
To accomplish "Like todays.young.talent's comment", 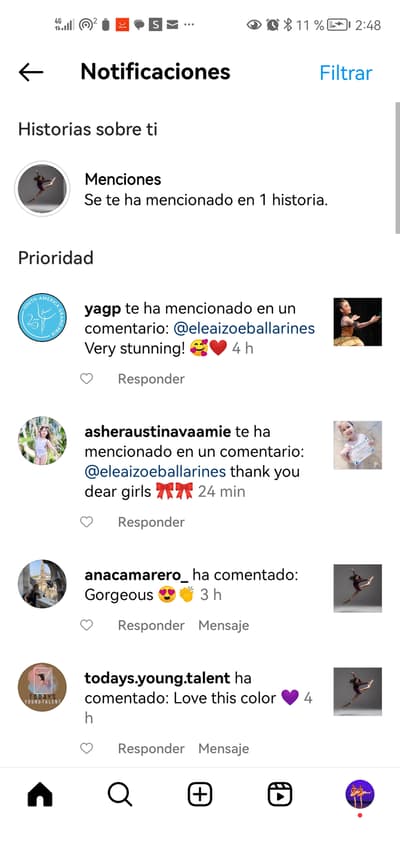I will coord(87,748).
